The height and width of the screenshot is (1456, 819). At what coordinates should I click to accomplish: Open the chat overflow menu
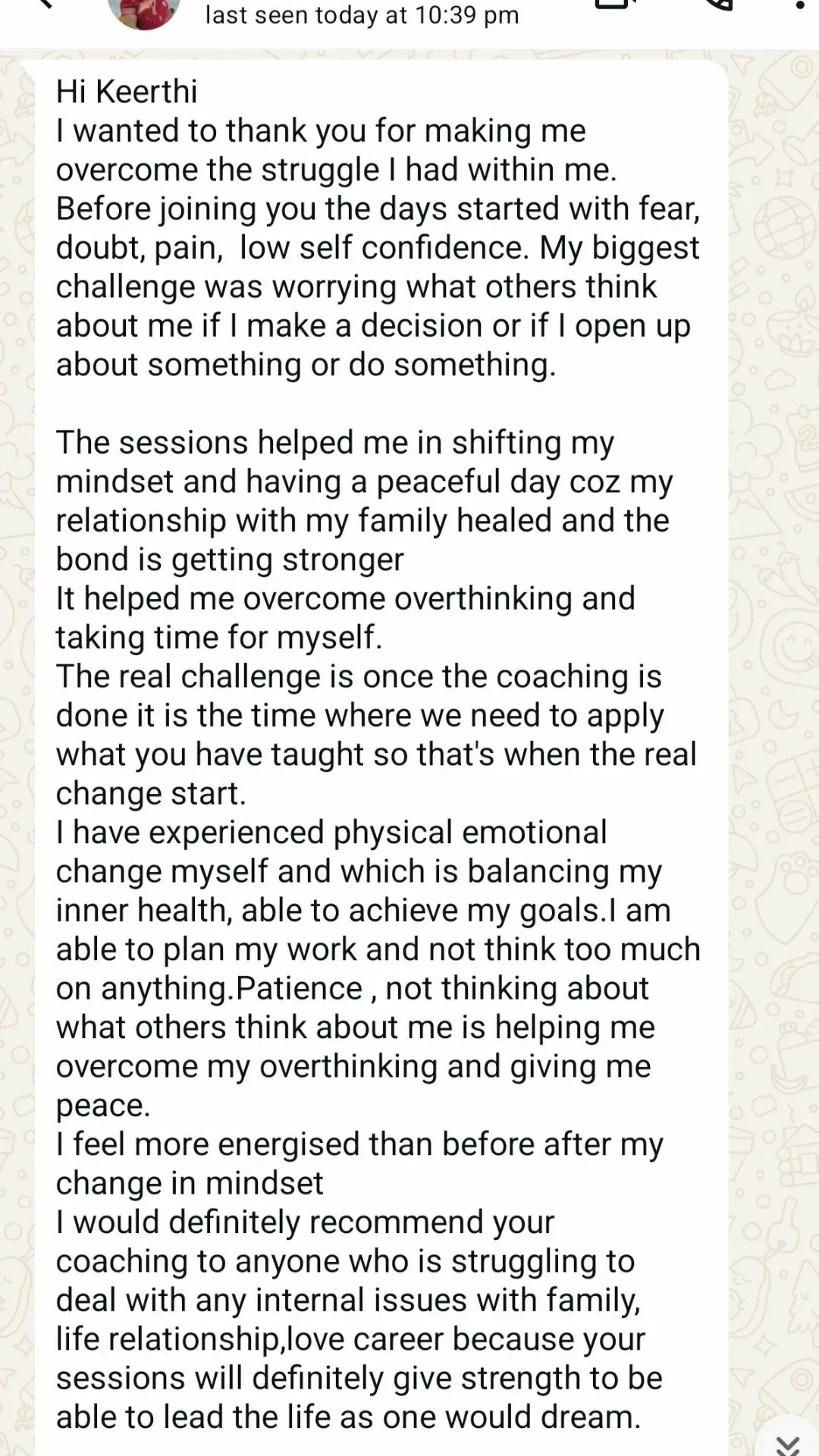pos(800,6)
